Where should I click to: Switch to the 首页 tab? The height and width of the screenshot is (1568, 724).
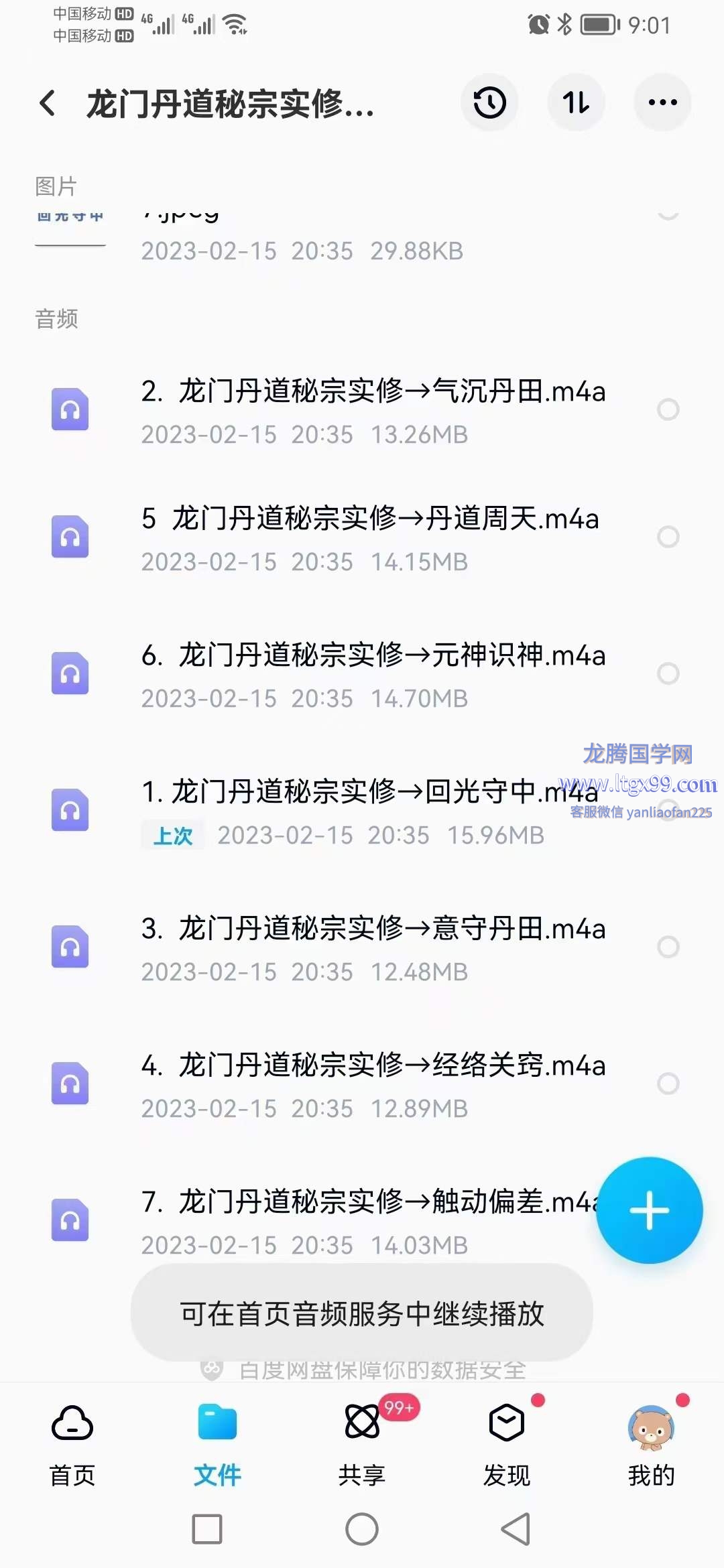(72, 1445)
